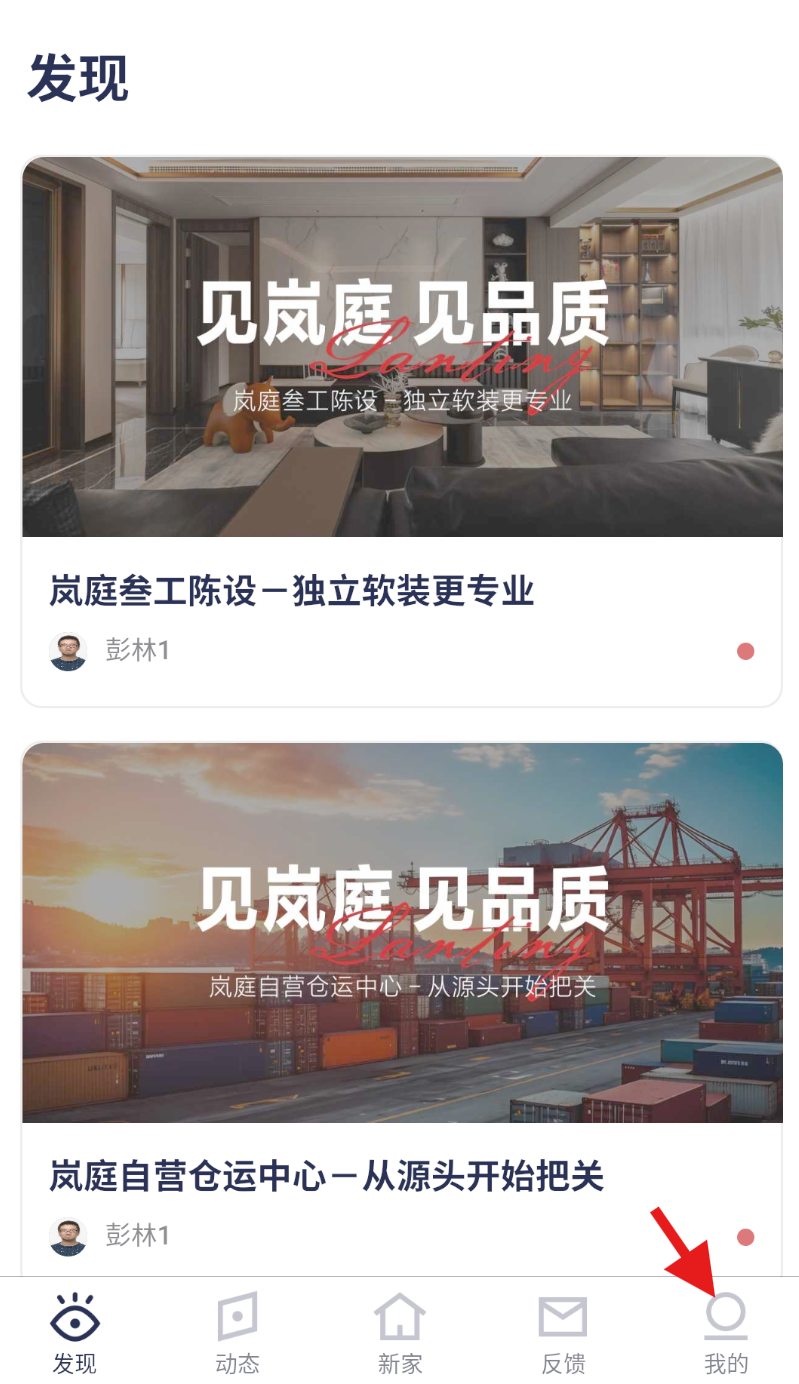Open the 动态 feed icon
799x1384 pixels.
pos(237,1318)
